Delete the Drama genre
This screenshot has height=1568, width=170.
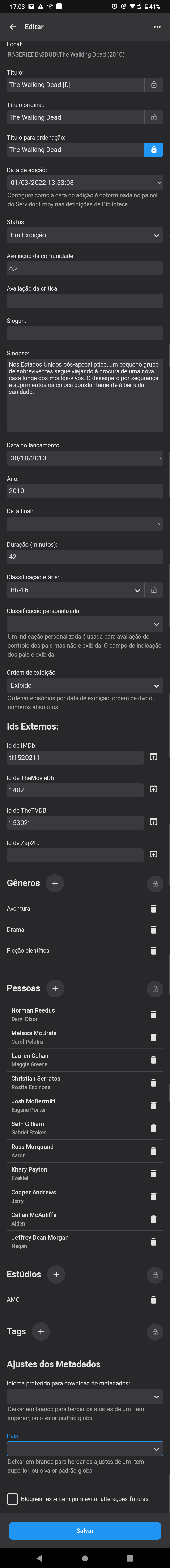click(153, 930)
